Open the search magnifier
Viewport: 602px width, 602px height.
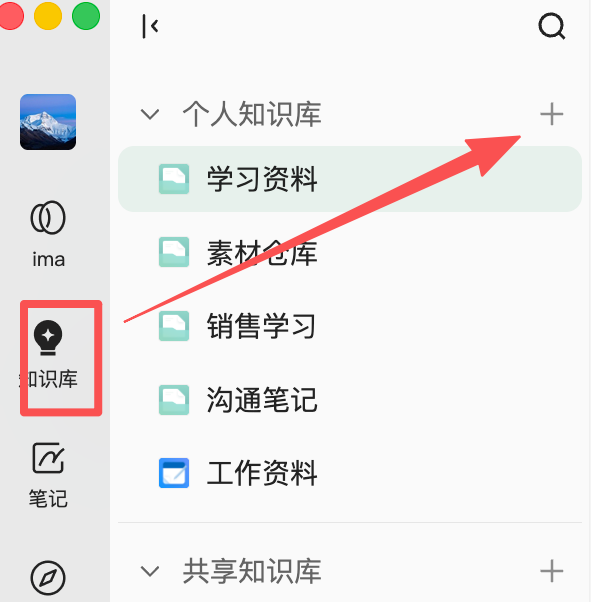coord(552,26)
